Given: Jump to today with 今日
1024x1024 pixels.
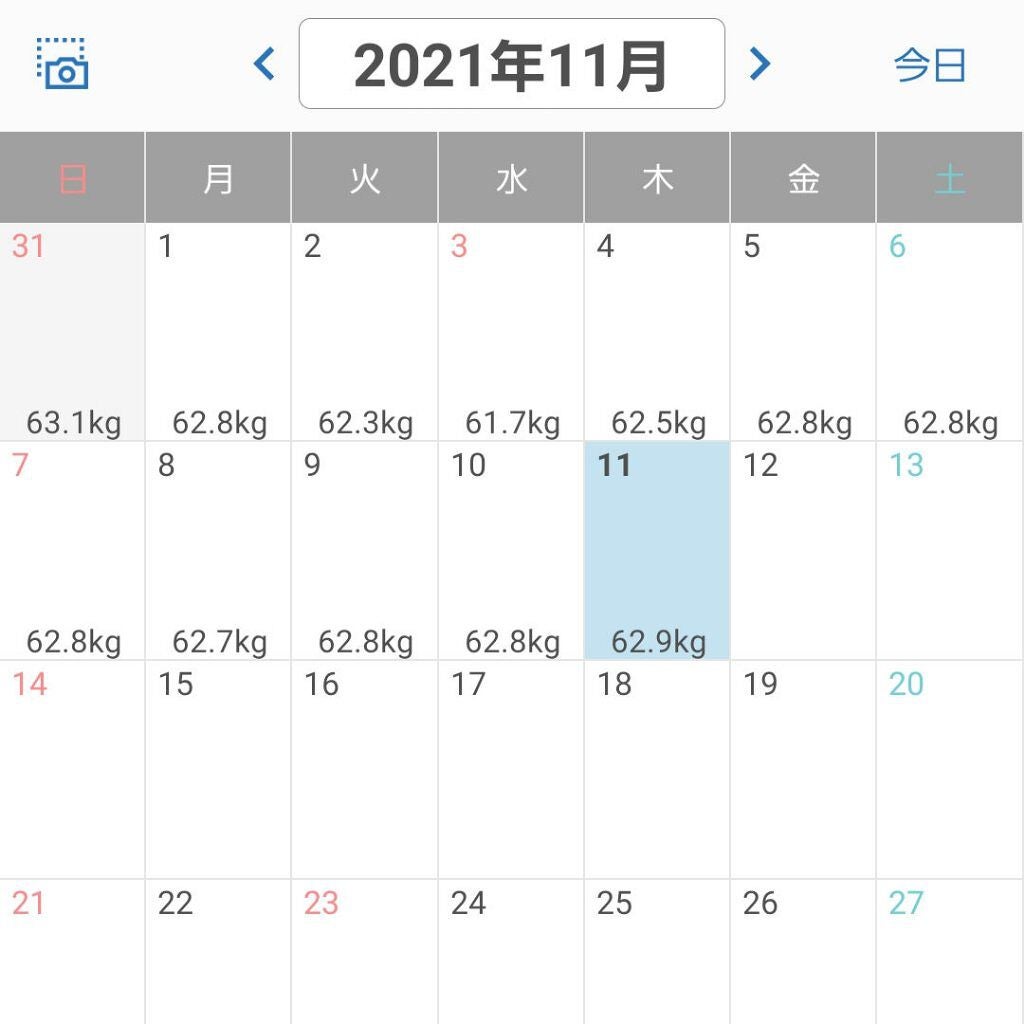Looking at the screenshot, I should (929, 66).
